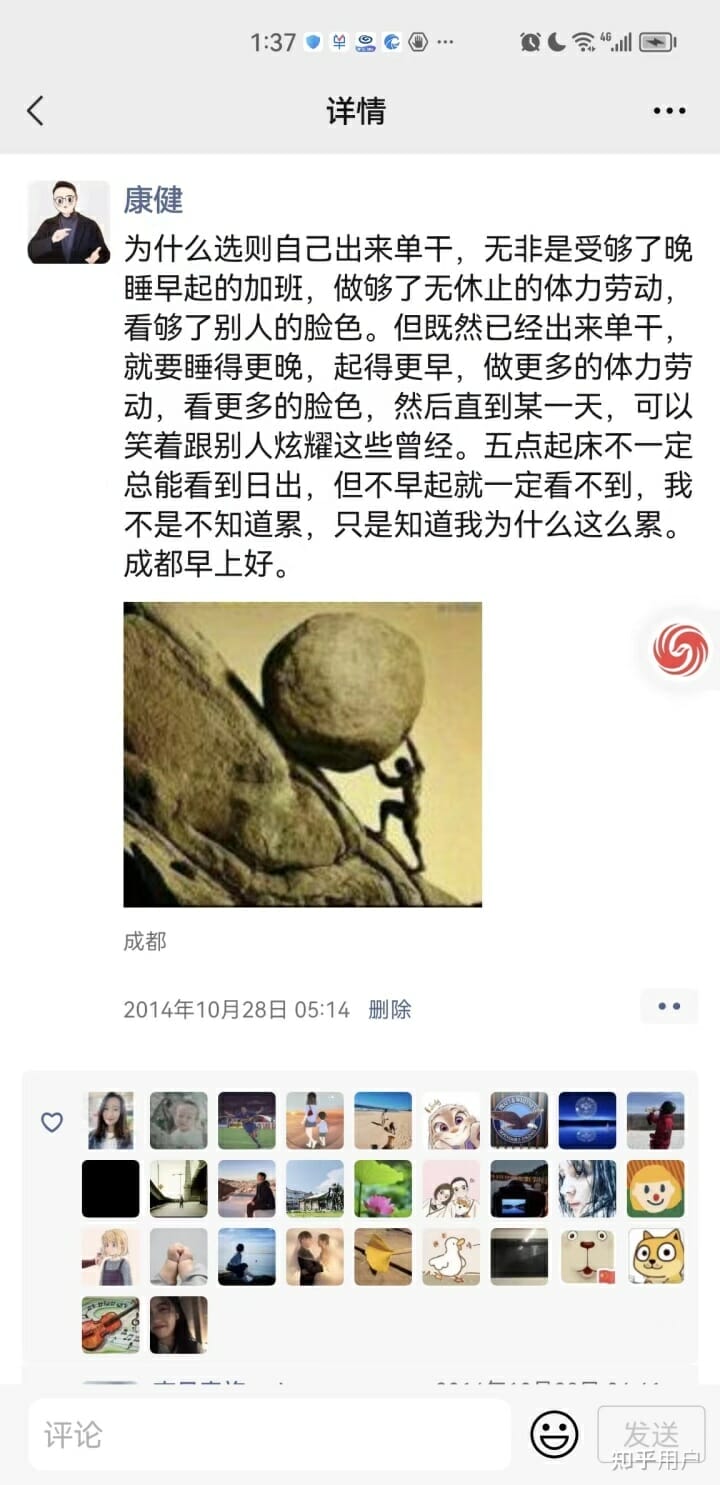Go back from the 详情 page
Image resolution: width=720 pixels, height=1485 pixels.
pos(36,111)
